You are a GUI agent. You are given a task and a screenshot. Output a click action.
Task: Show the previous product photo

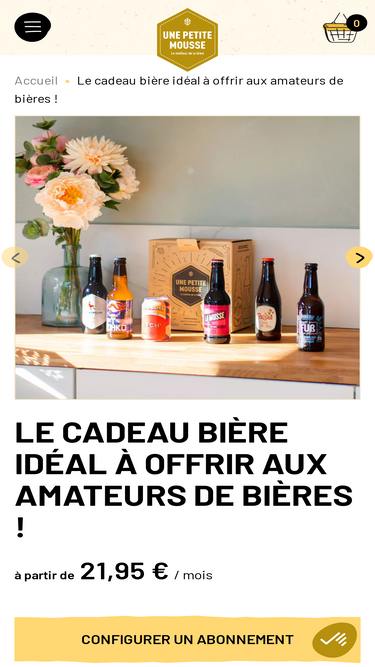coord(15,257)
